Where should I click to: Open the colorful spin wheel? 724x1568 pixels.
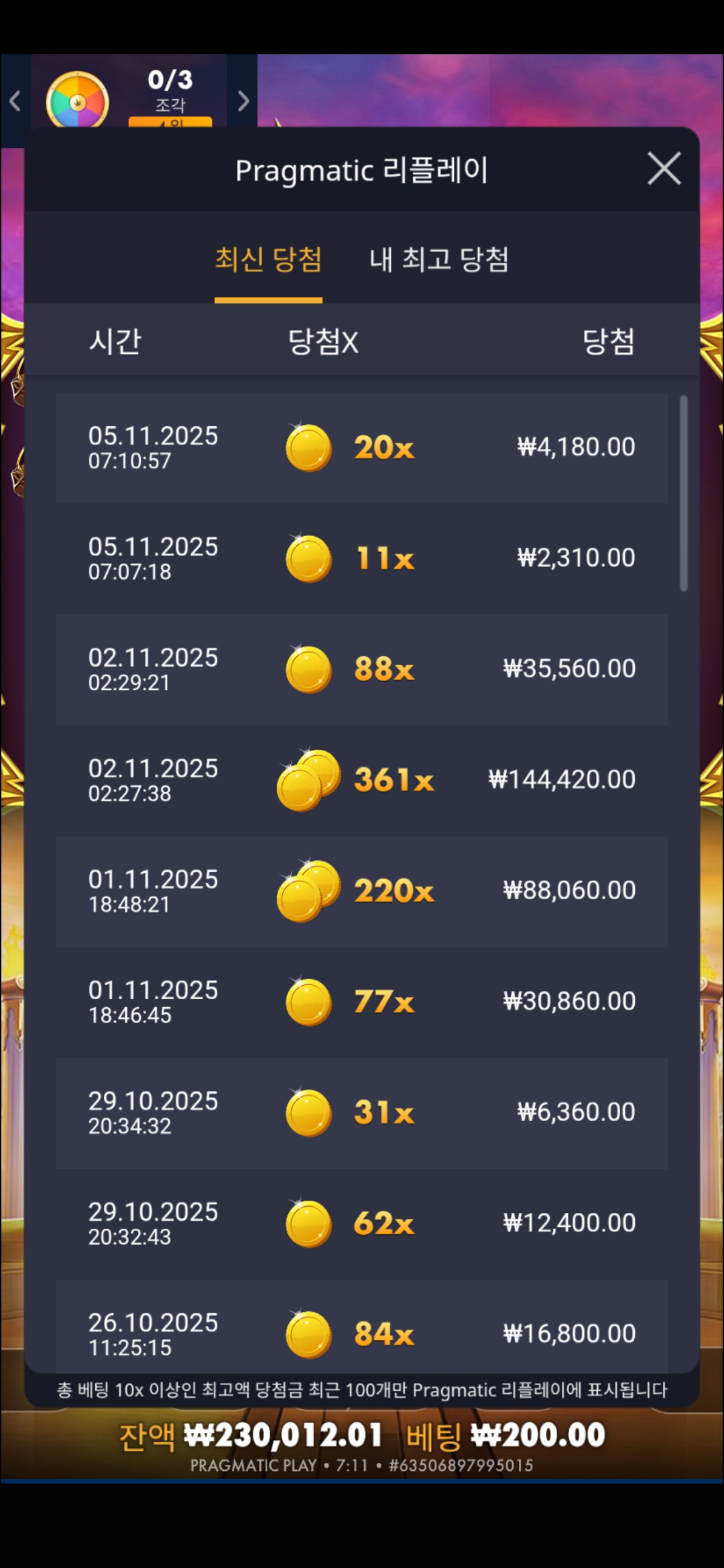[x=78, y=102]
